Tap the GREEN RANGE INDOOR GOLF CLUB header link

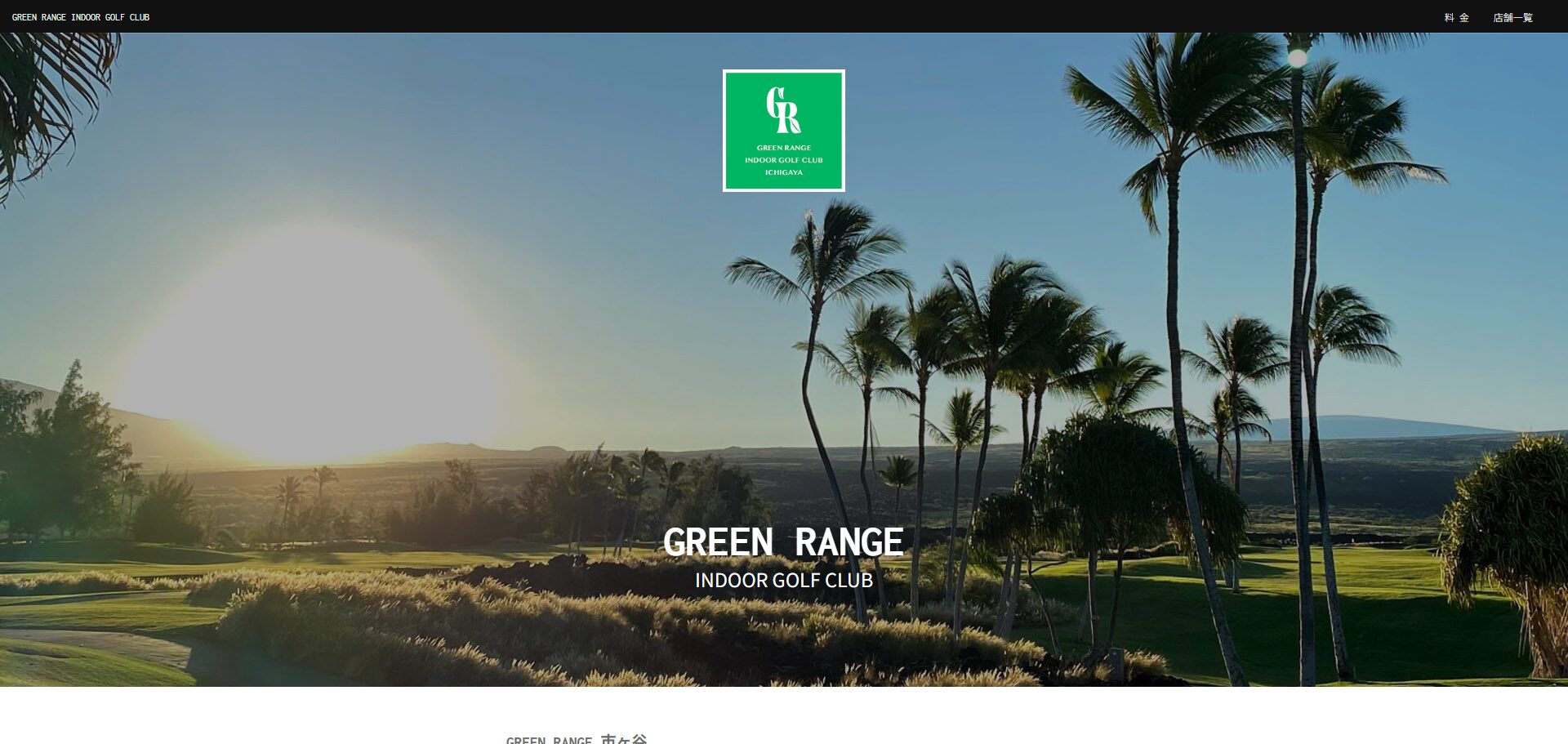(81, 17)
